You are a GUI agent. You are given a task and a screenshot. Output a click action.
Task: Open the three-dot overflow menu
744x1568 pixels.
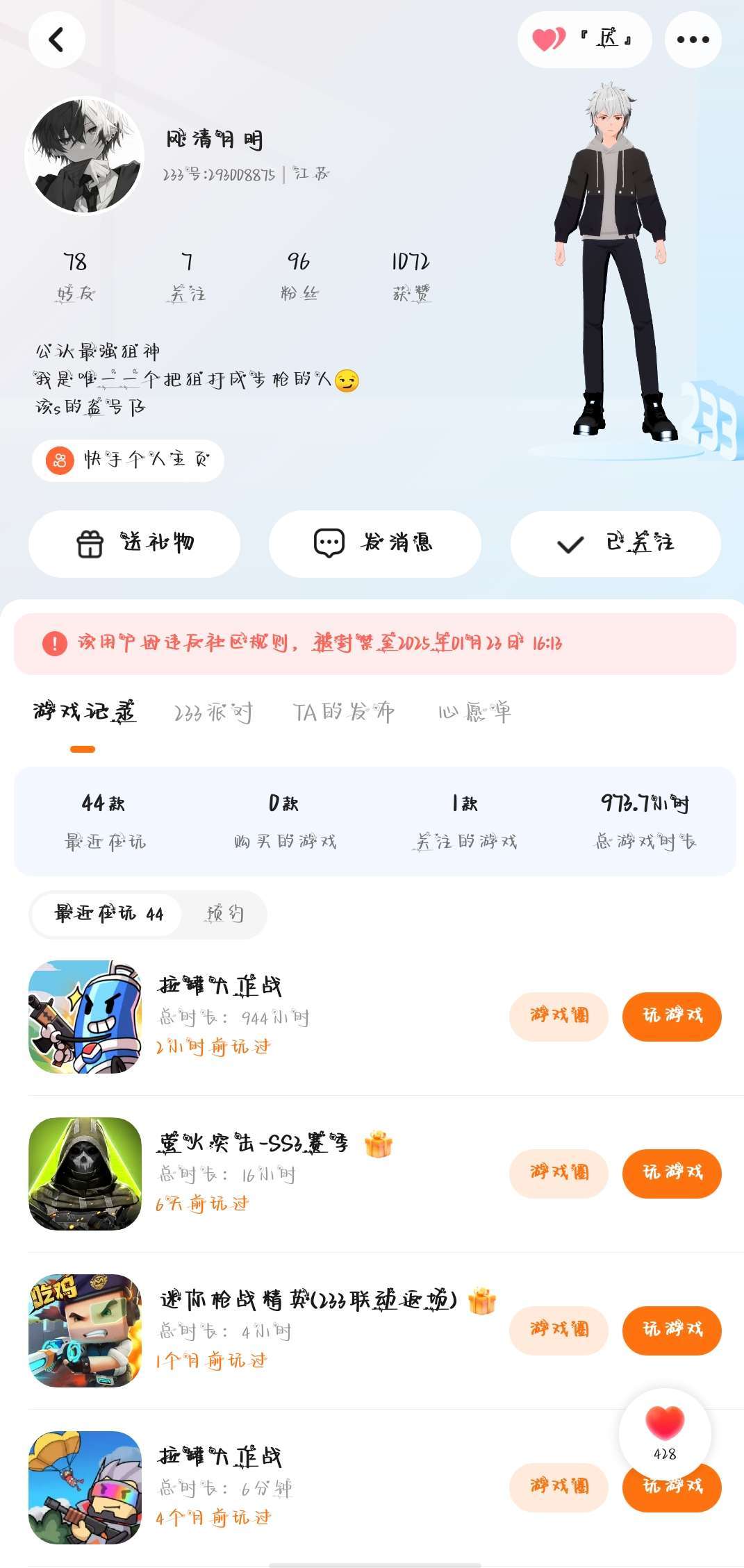[693, 40]
